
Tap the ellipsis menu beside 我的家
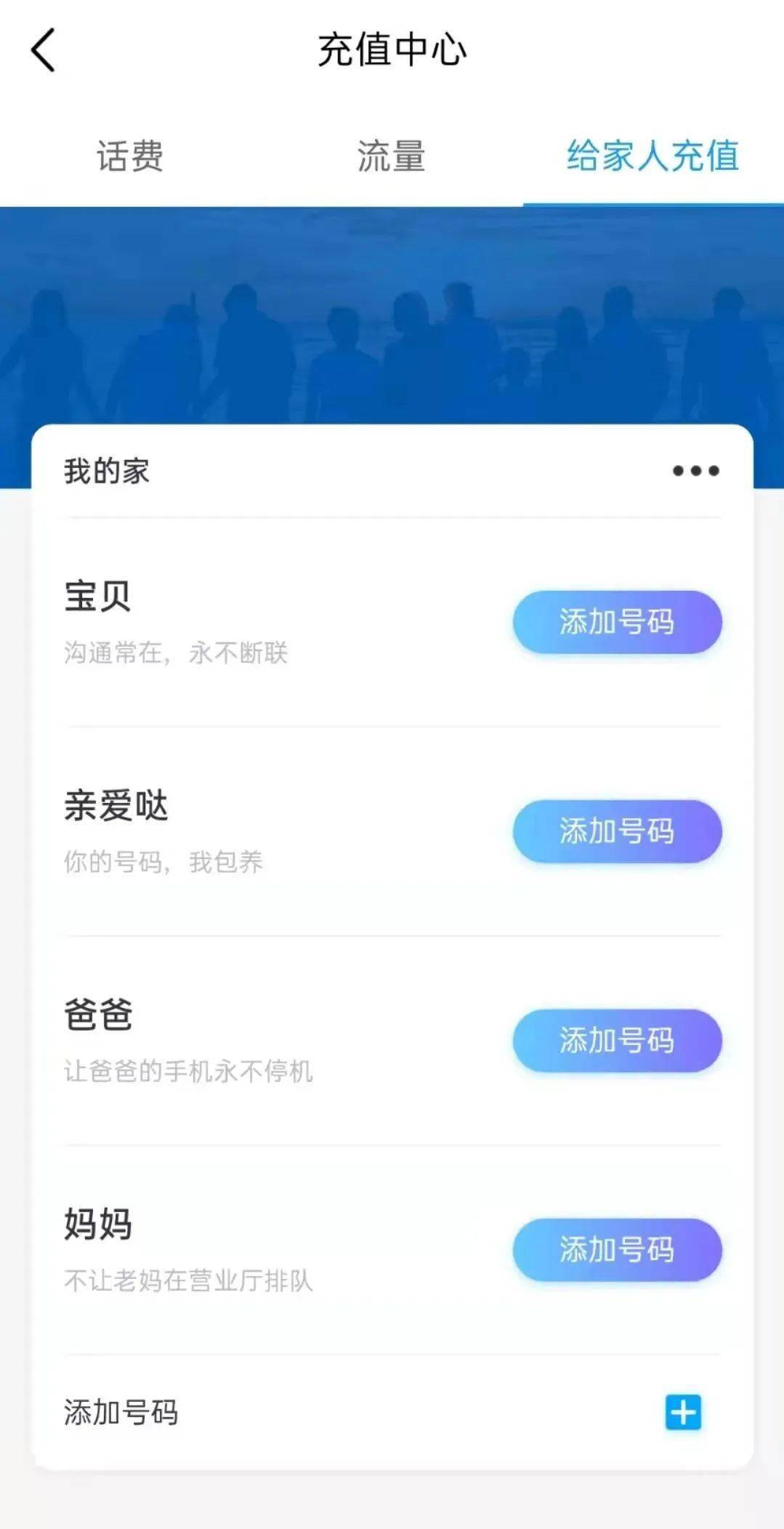(x=694, y=470)
